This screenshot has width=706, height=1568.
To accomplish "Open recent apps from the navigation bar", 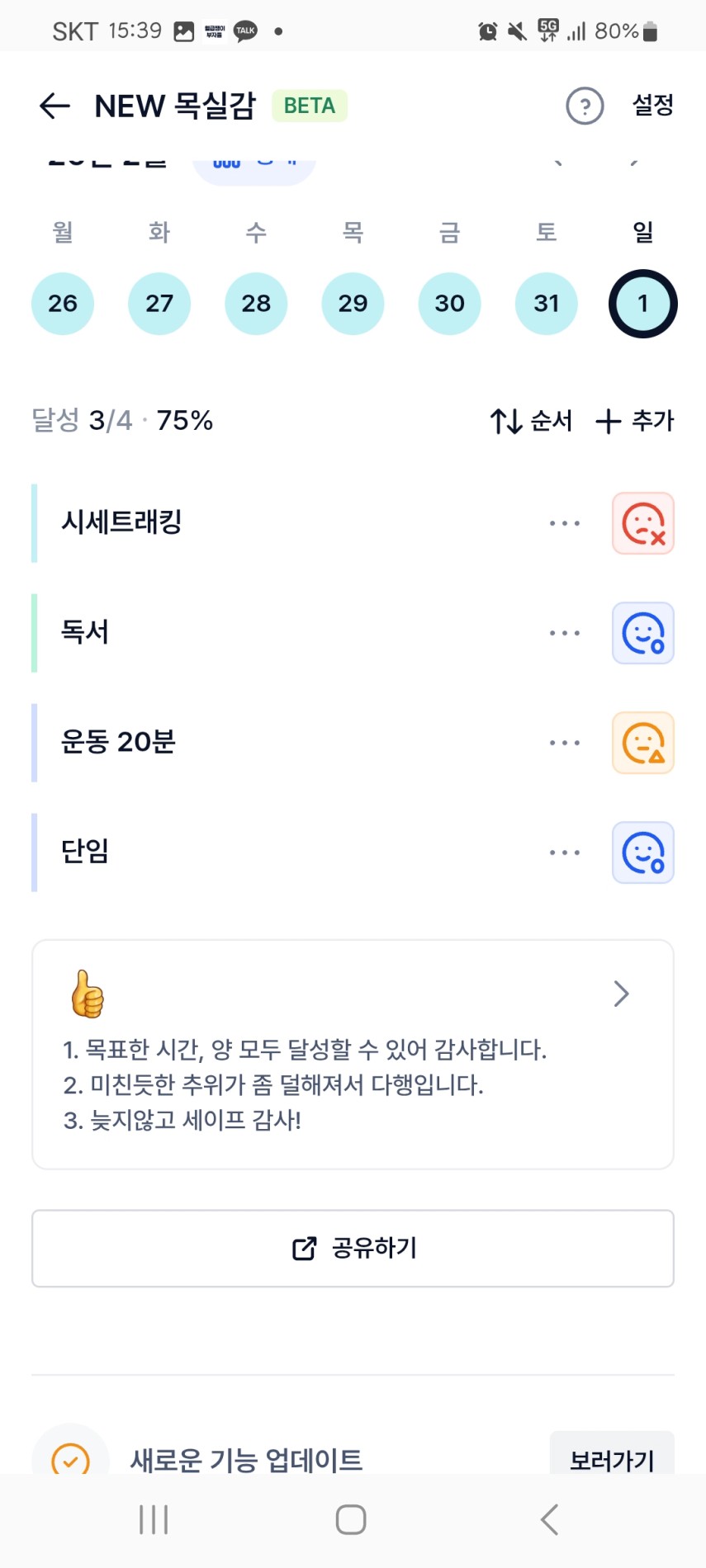I will point(154,1519).
